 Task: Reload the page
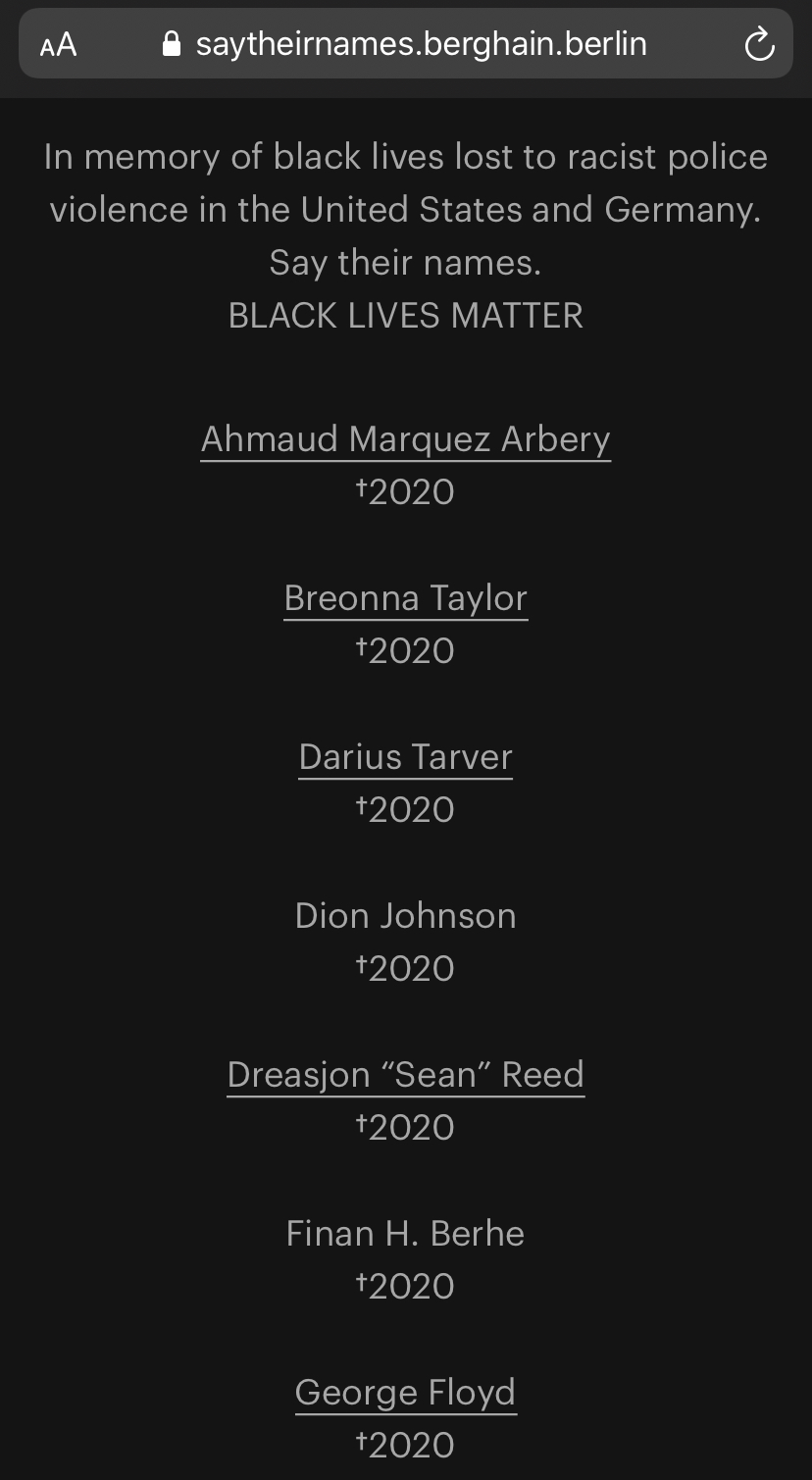(x=759, y=44)
